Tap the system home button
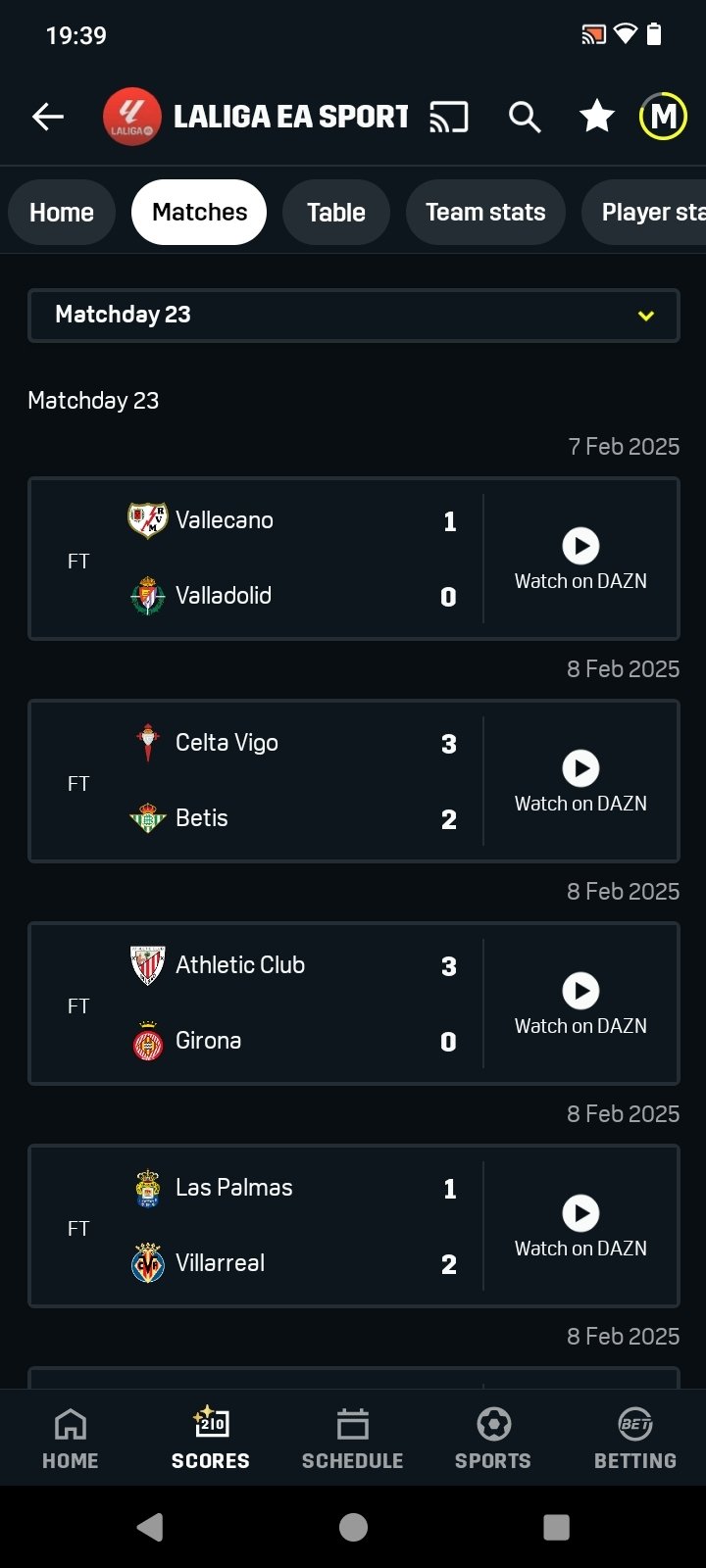Image resolution: width=706 pixels, height=1568 pixels. point(353,1527)
